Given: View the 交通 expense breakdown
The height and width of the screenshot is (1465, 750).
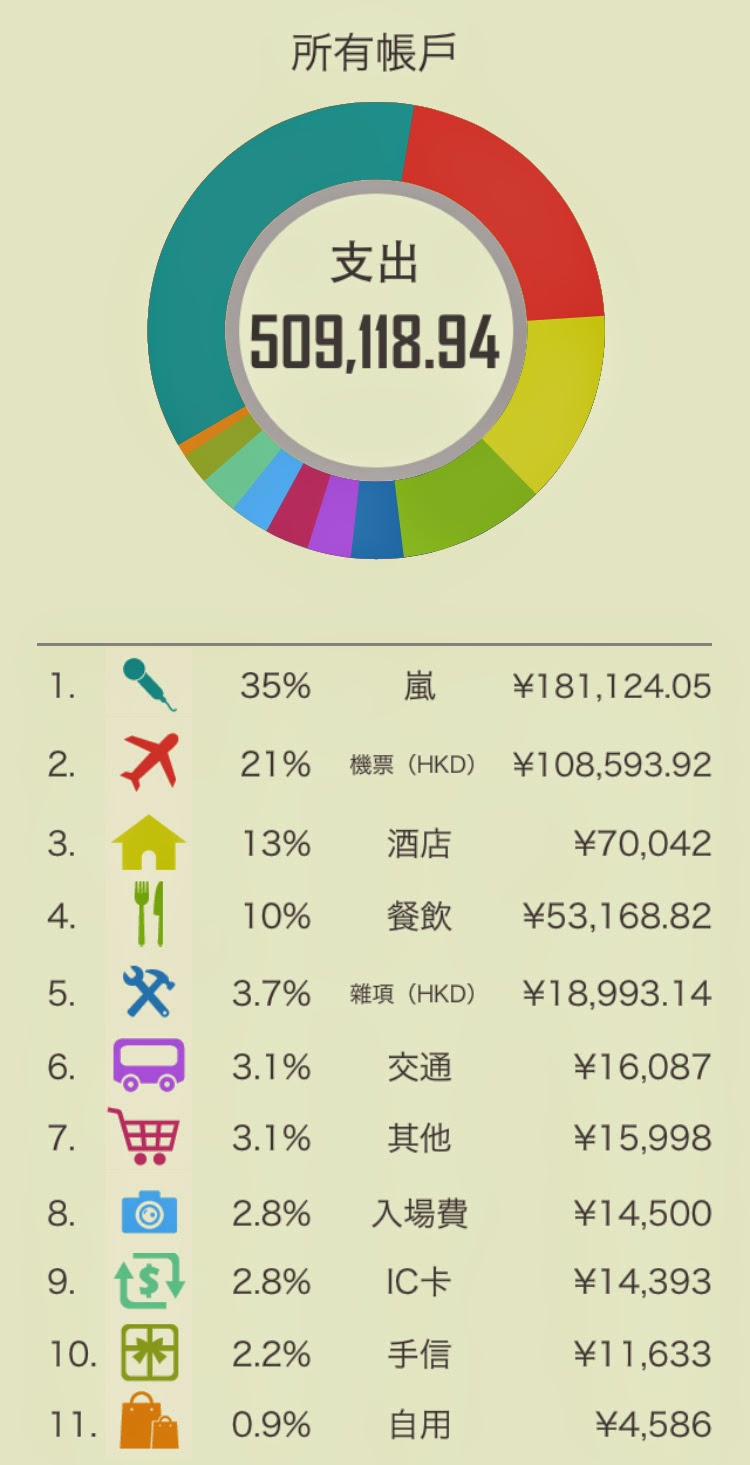Looking at the screenshot, I should point(420,1067).
